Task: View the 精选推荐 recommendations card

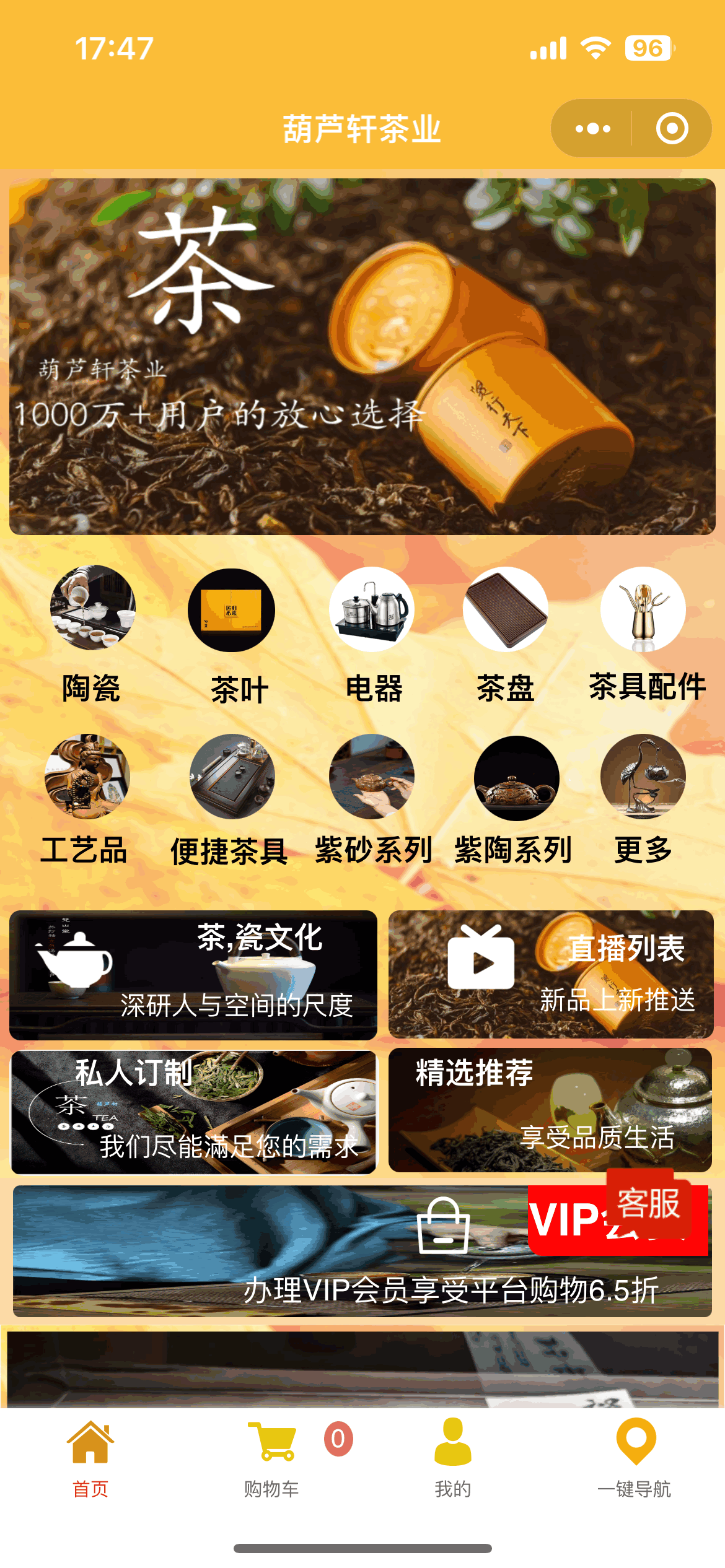Action: [x=550, y=1110]
